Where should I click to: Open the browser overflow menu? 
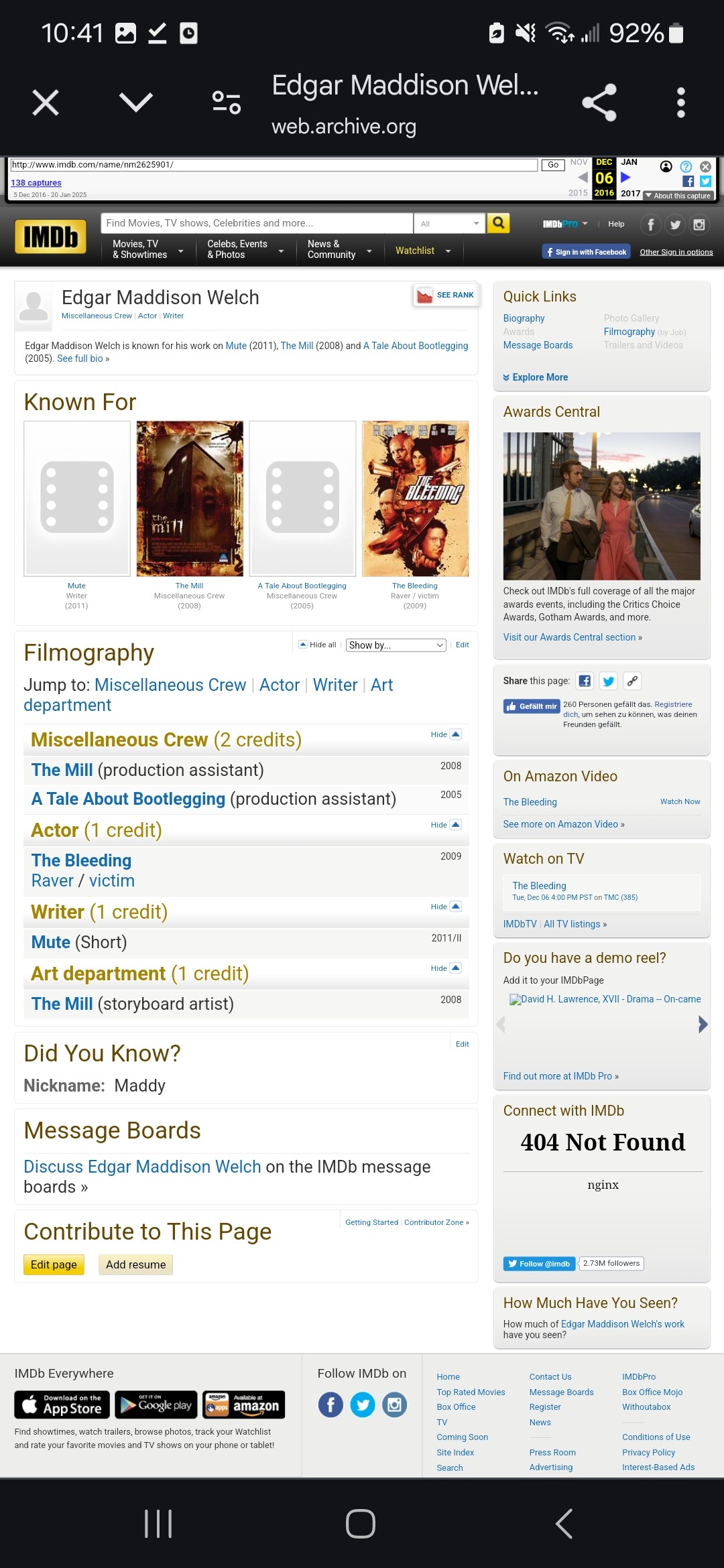coord(680,103)
